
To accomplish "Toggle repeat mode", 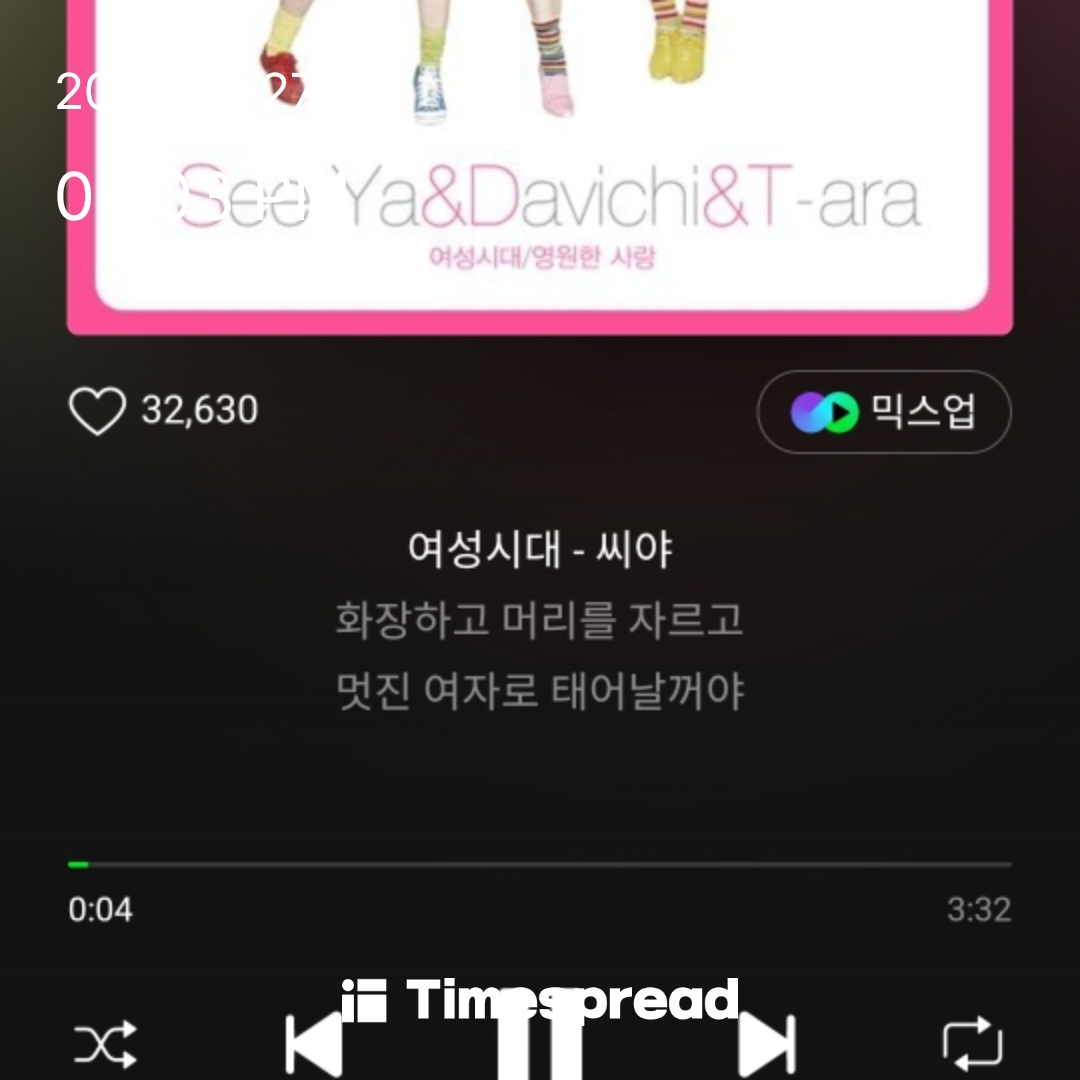I will pos(972,1043).
